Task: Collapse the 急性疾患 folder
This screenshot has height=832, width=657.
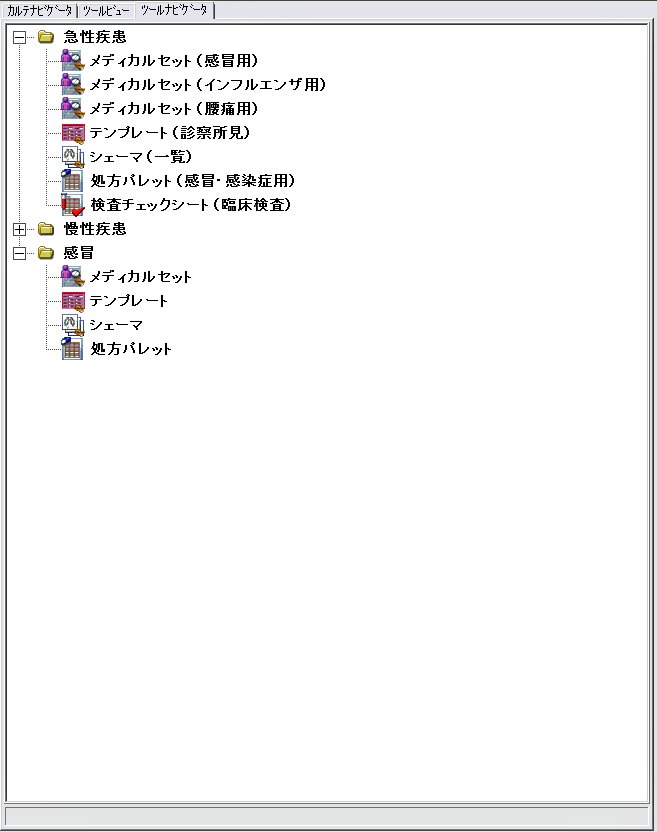Action: click(x=19, y=37)
